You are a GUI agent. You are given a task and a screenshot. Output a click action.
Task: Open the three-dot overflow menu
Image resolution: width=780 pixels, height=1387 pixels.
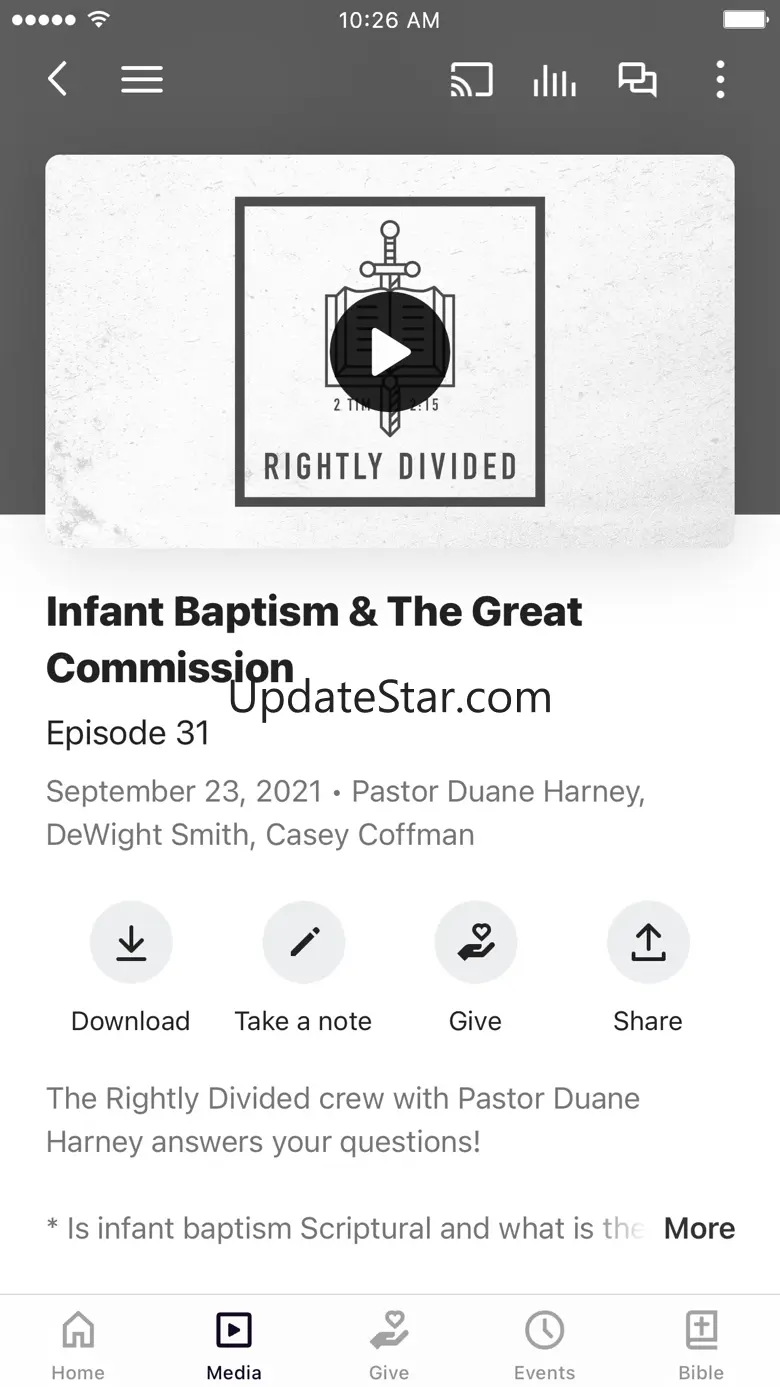[x=720, y=80]
